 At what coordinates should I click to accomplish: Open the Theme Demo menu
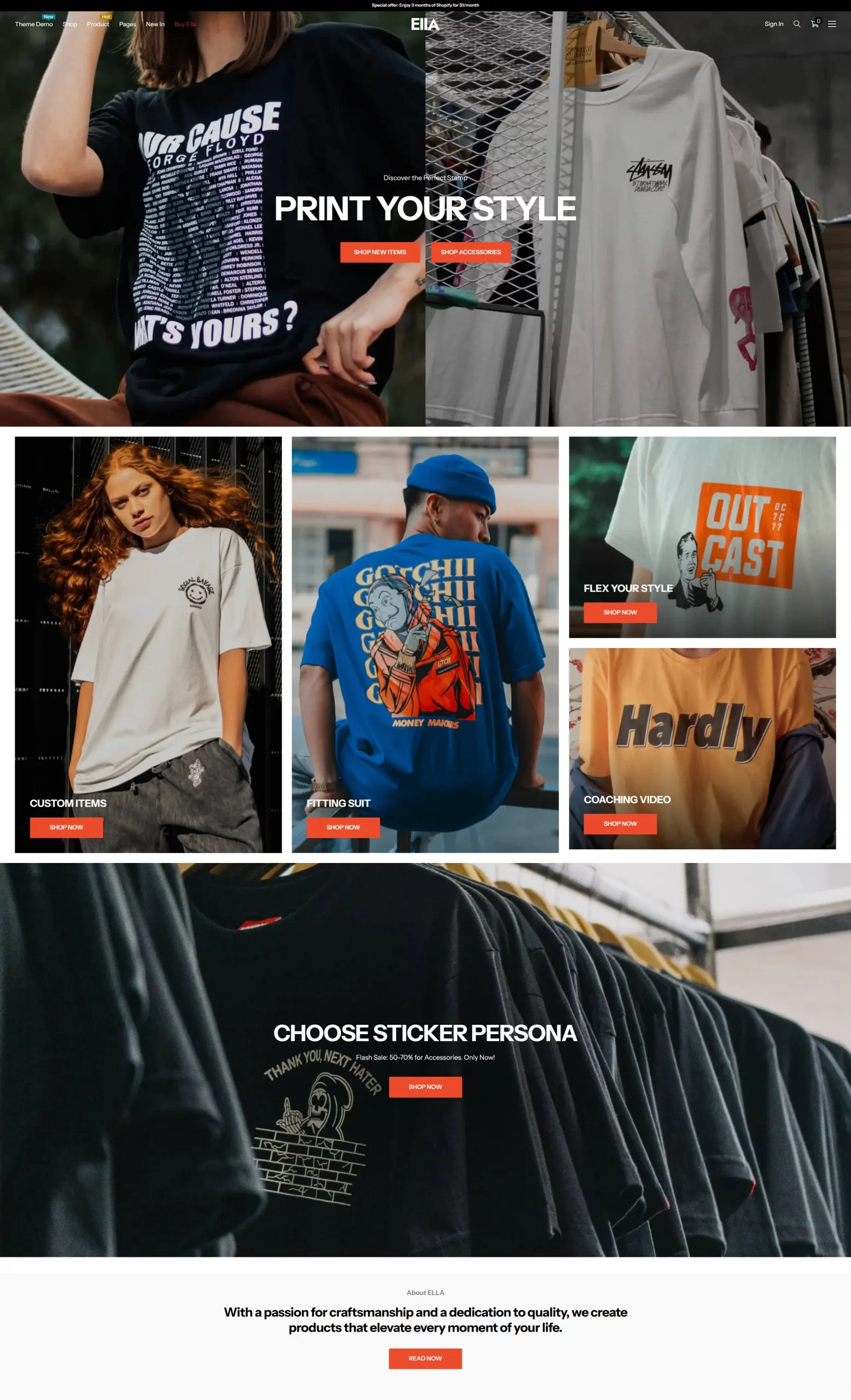33,25
